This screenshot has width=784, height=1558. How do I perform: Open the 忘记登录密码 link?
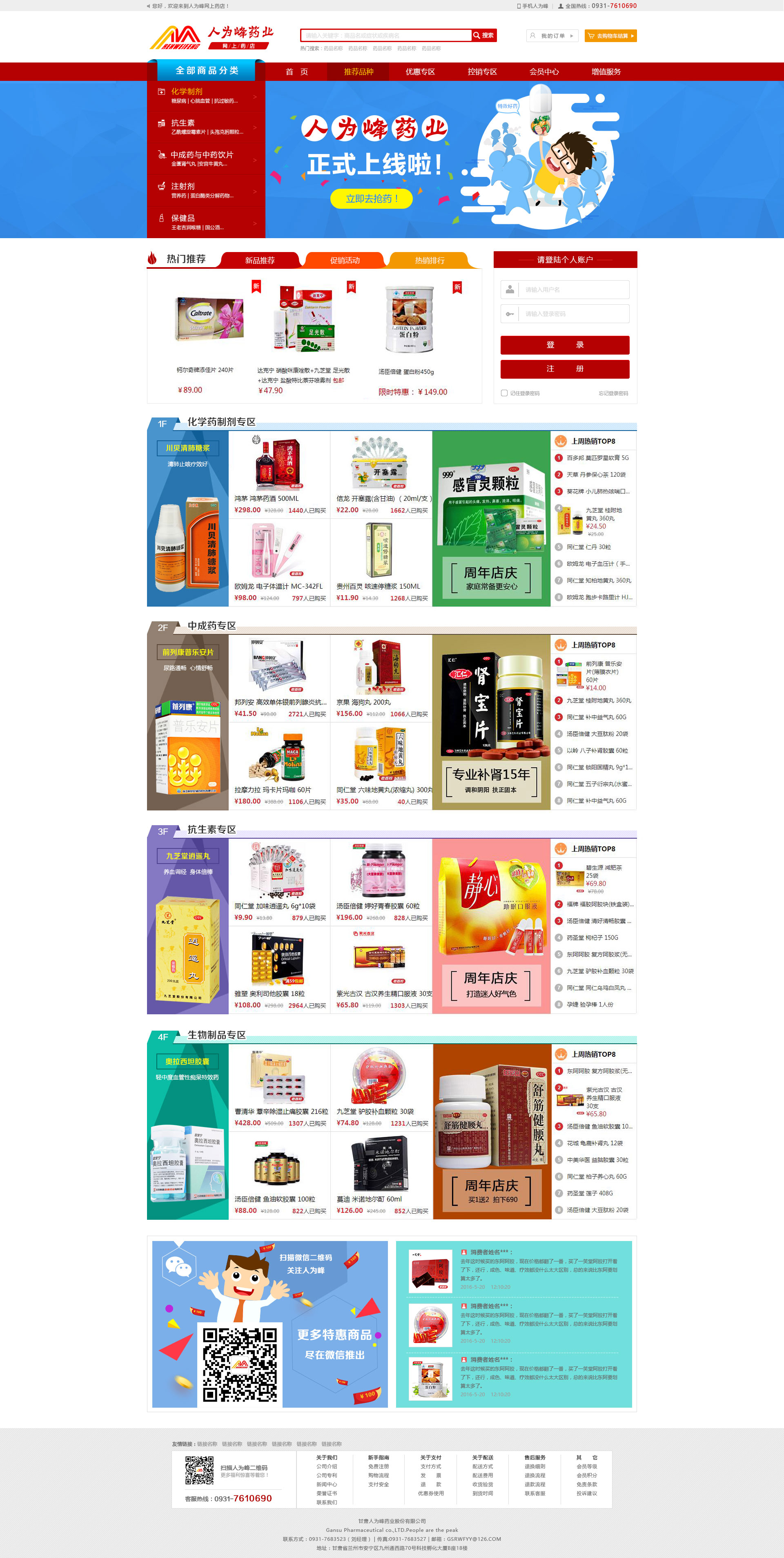coord(613,394)
